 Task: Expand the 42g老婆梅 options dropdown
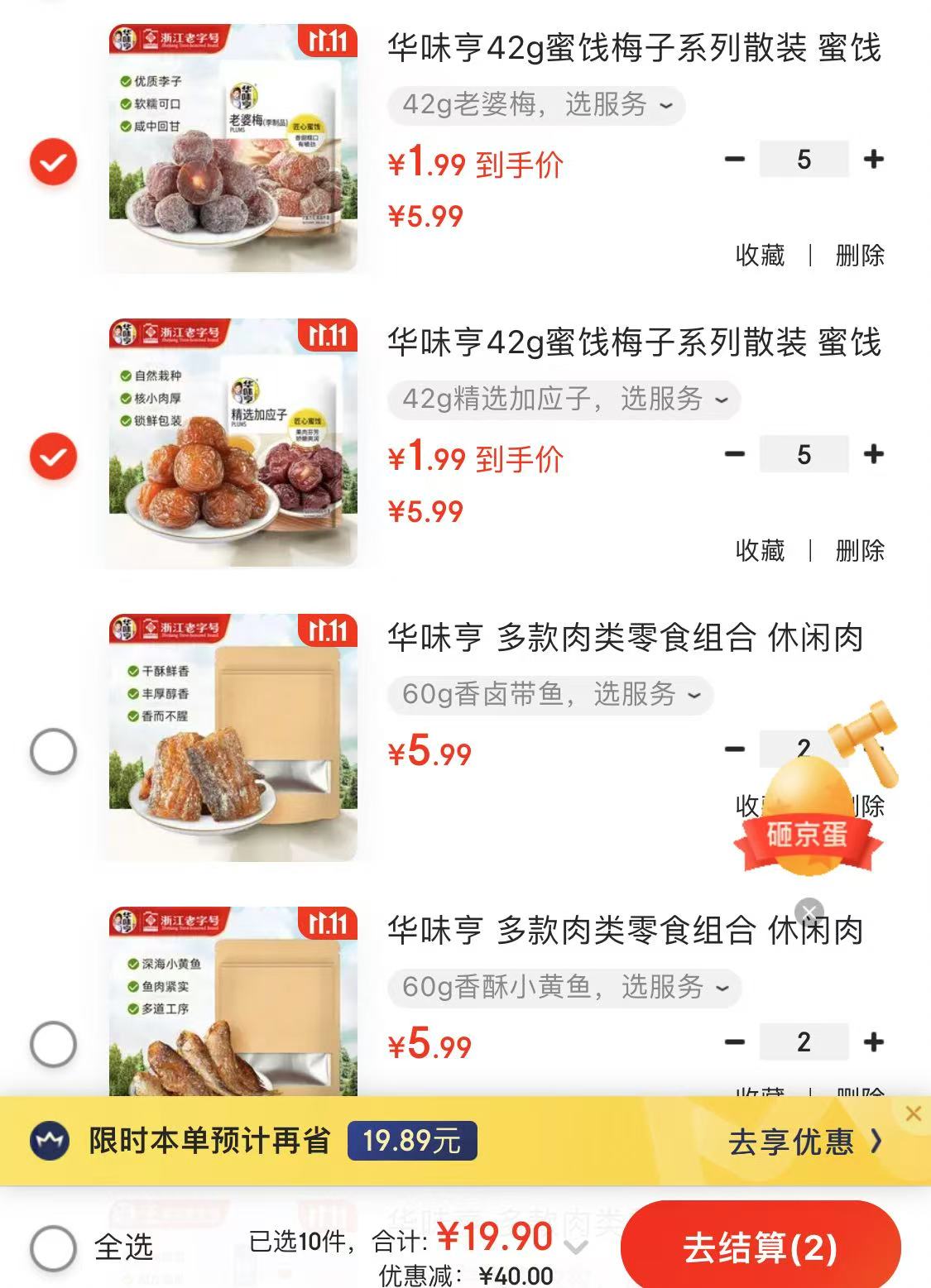[536, 105]
